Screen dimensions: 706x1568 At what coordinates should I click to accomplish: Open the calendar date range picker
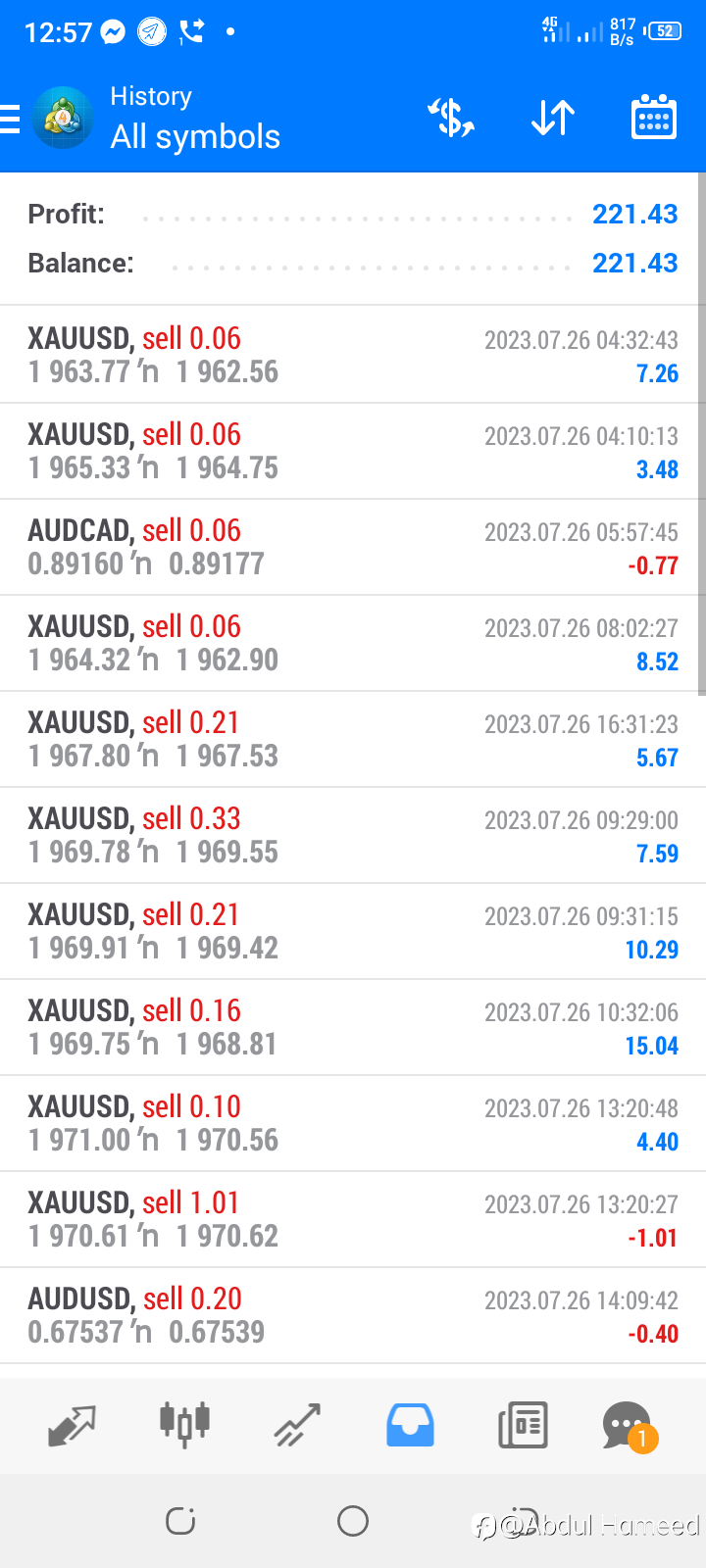coord(654,118)
